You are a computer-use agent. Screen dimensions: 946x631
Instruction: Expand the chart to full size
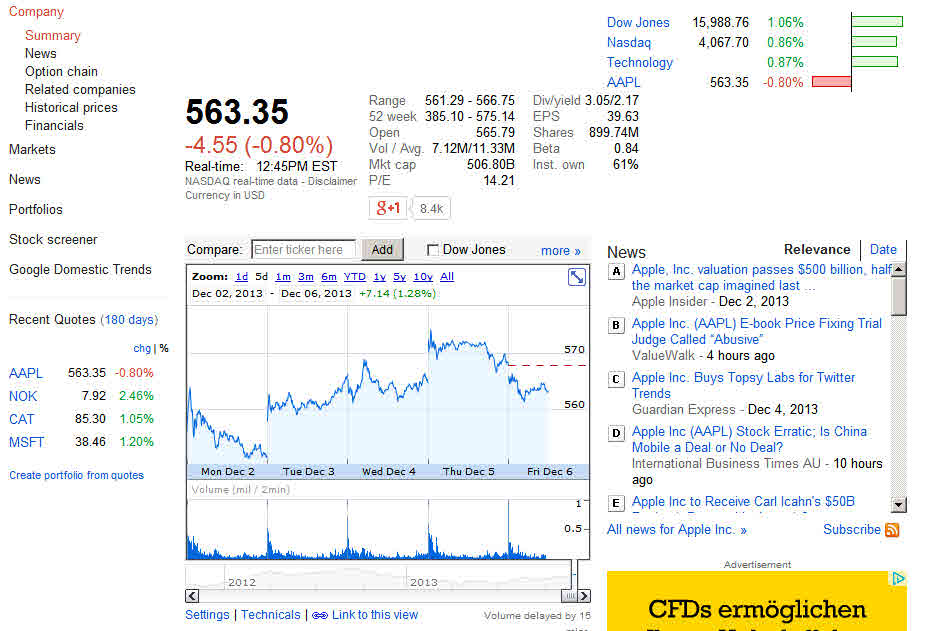[x=577, y=277]
